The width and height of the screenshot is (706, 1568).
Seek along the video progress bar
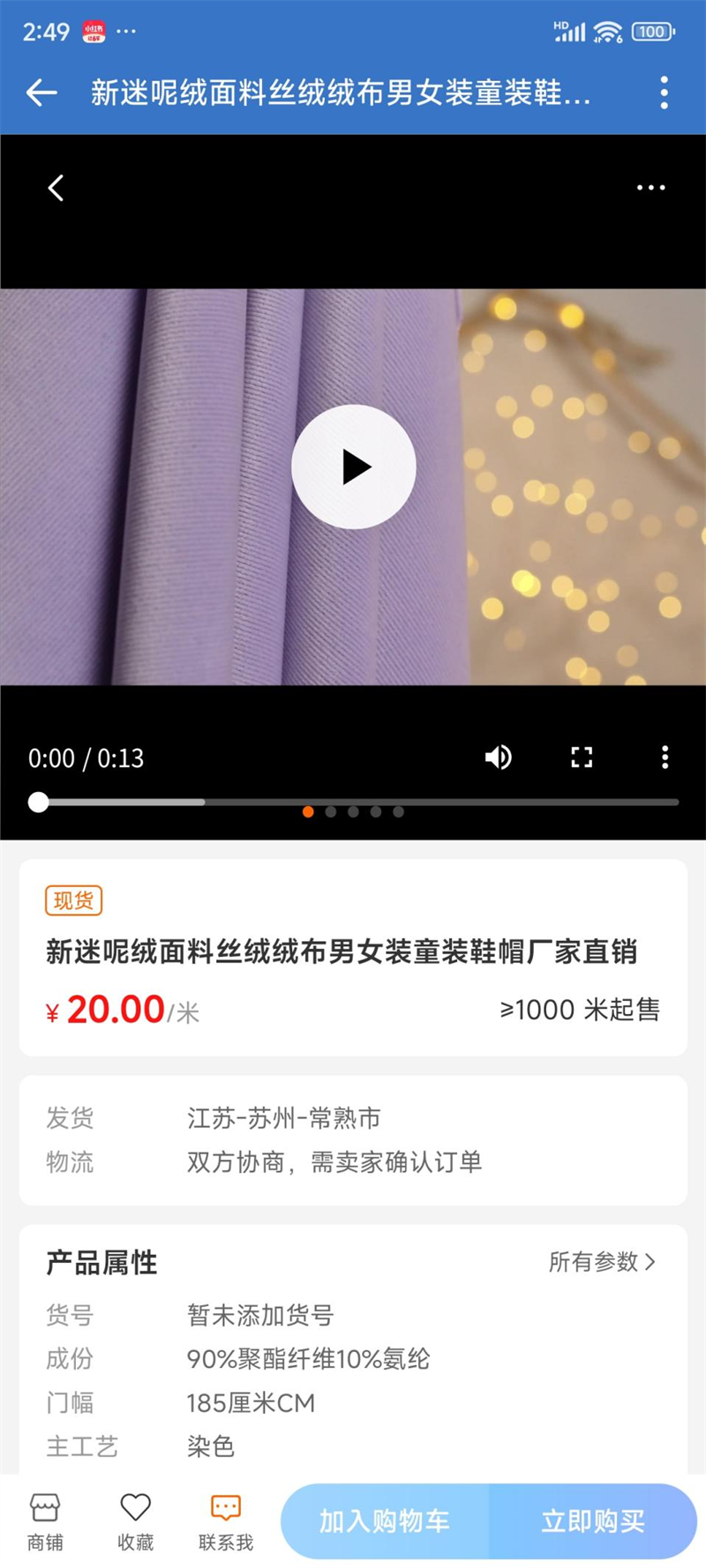[353, 803]
